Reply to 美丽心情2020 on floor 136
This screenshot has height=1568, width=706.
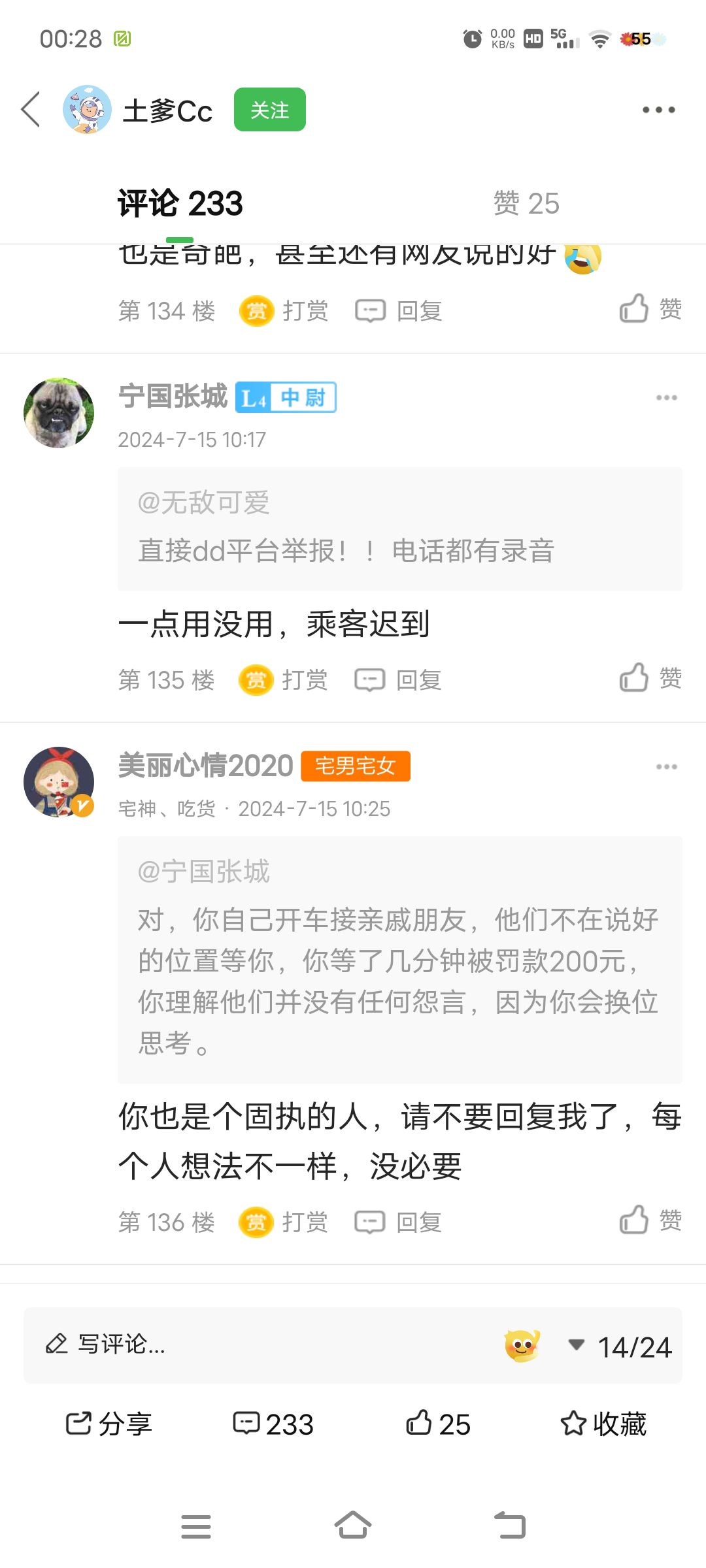[x=398, y=1222]
